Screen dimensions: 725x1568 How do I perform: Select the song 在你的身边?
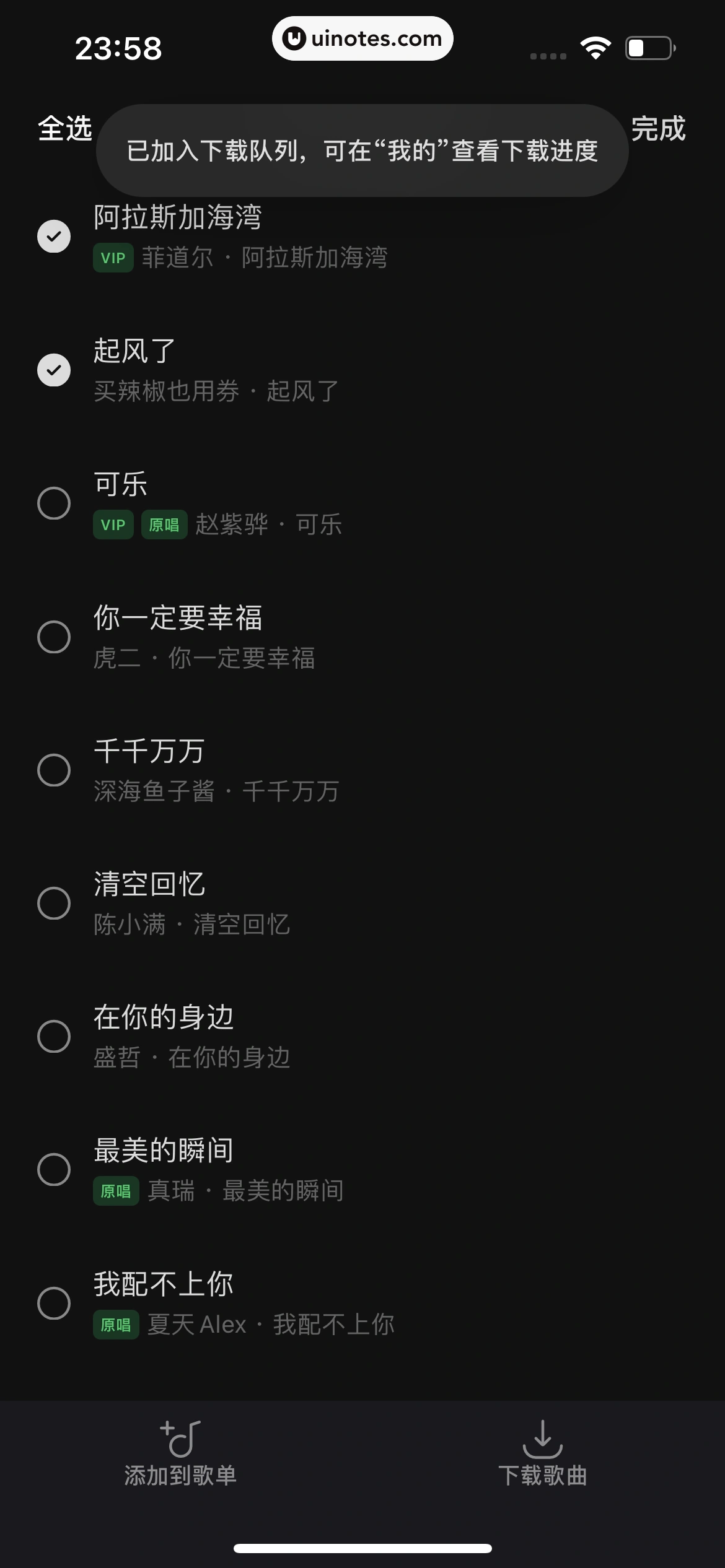54,1036
